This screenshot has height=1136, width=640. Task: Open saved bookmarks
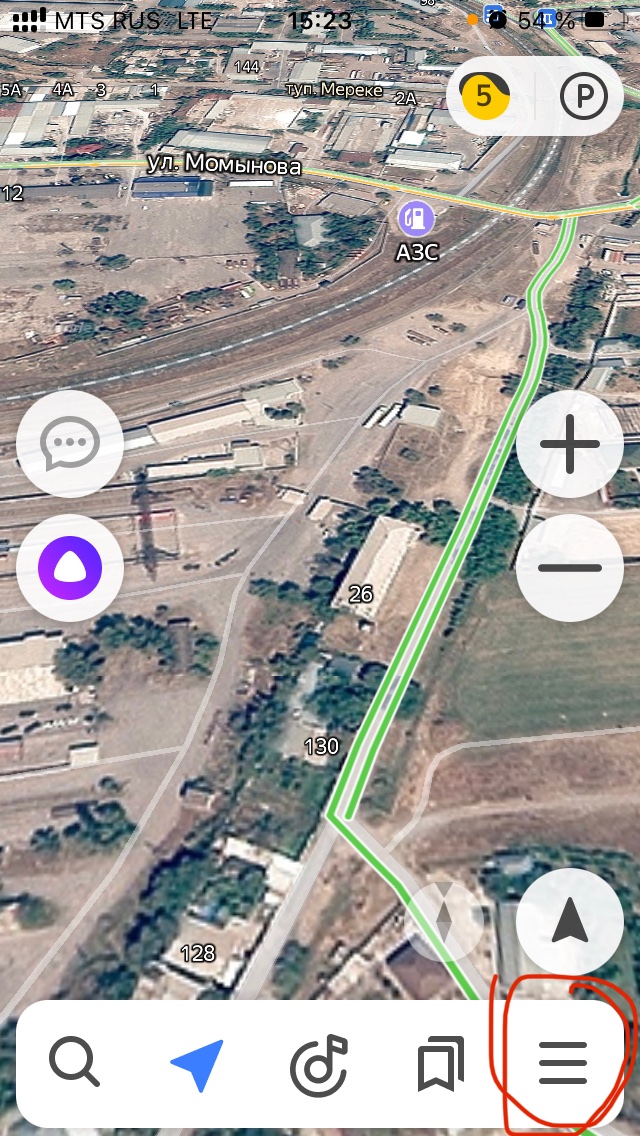click(x=441, y=1064)
